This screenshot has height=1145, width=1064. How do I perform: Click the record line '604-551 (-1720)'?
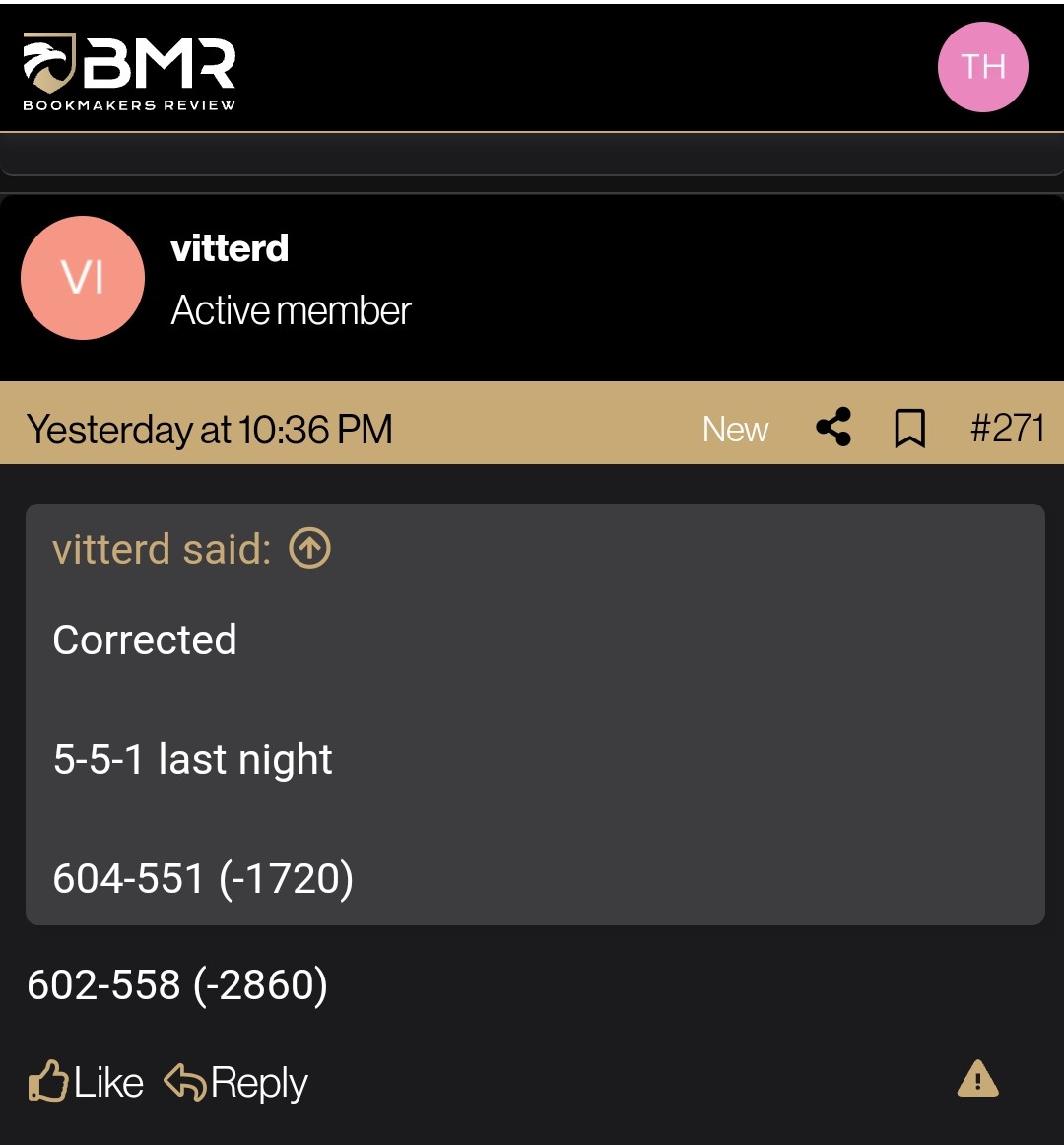point(203,877)
